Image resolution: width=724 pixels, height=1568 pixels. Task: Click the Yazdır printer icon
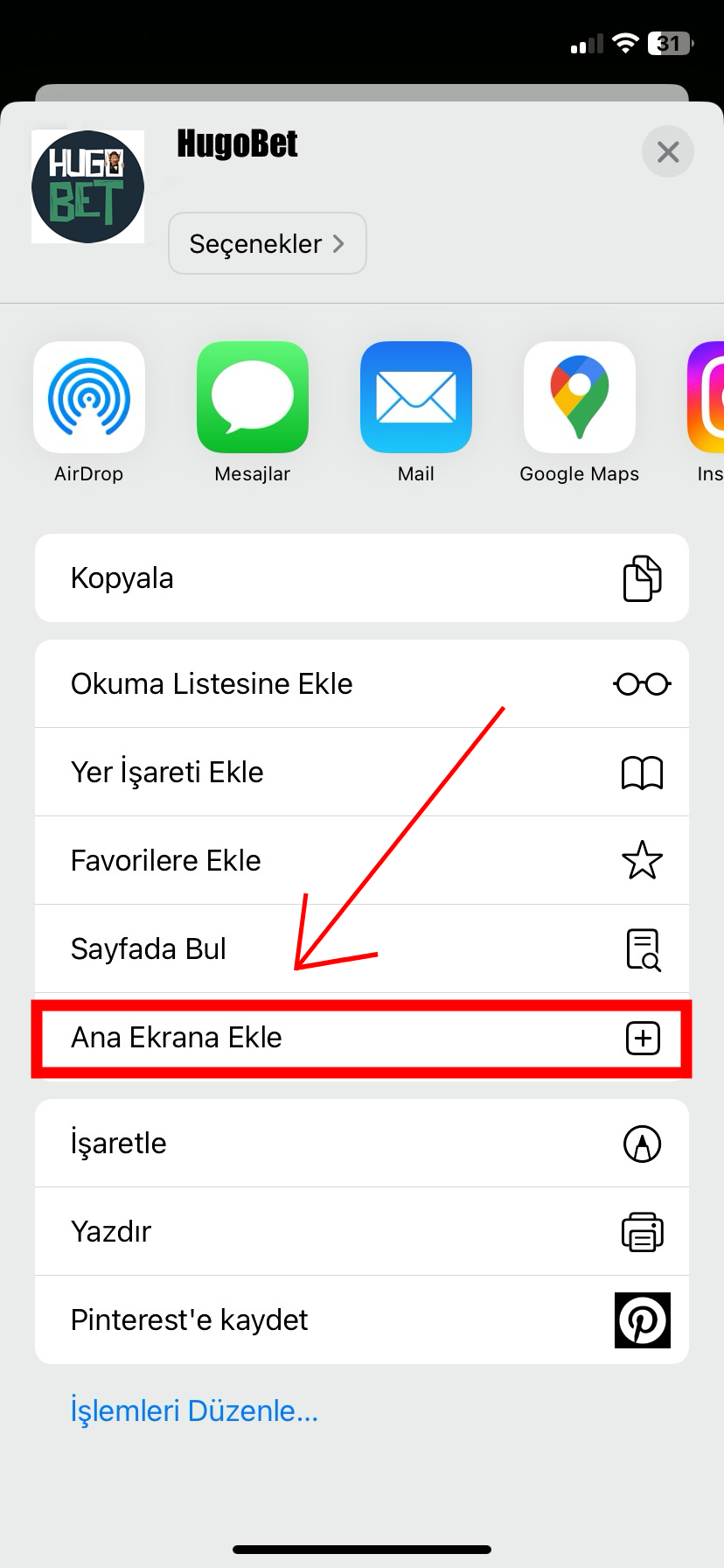[643, 1231]
